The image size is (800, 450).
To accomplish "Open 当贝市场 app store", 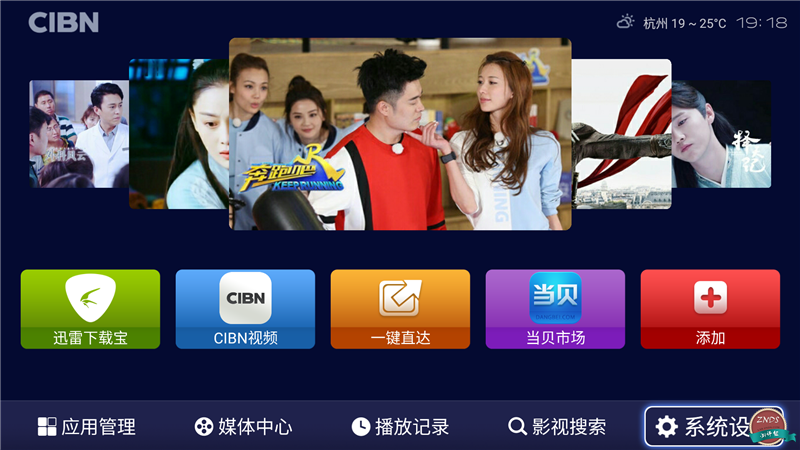I will [x=555, y=309].
